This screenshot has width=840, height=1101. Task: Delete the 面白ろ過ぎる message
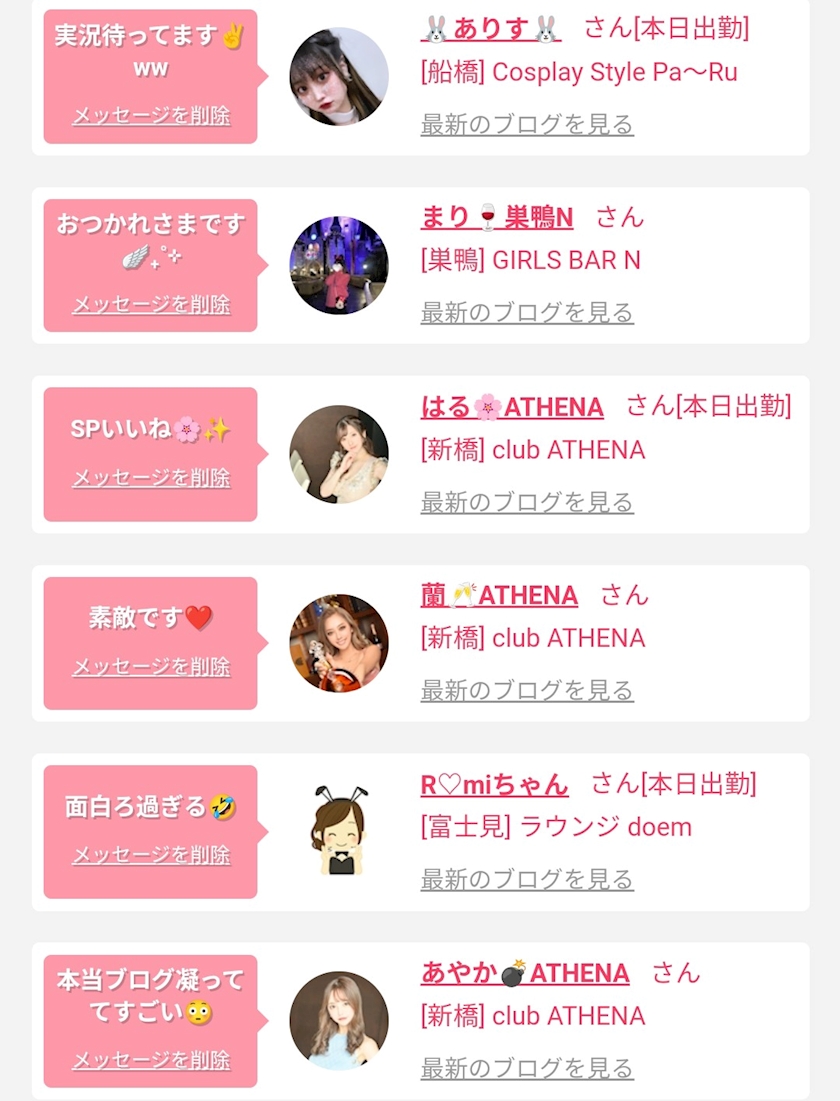click(x=152, y=855)
